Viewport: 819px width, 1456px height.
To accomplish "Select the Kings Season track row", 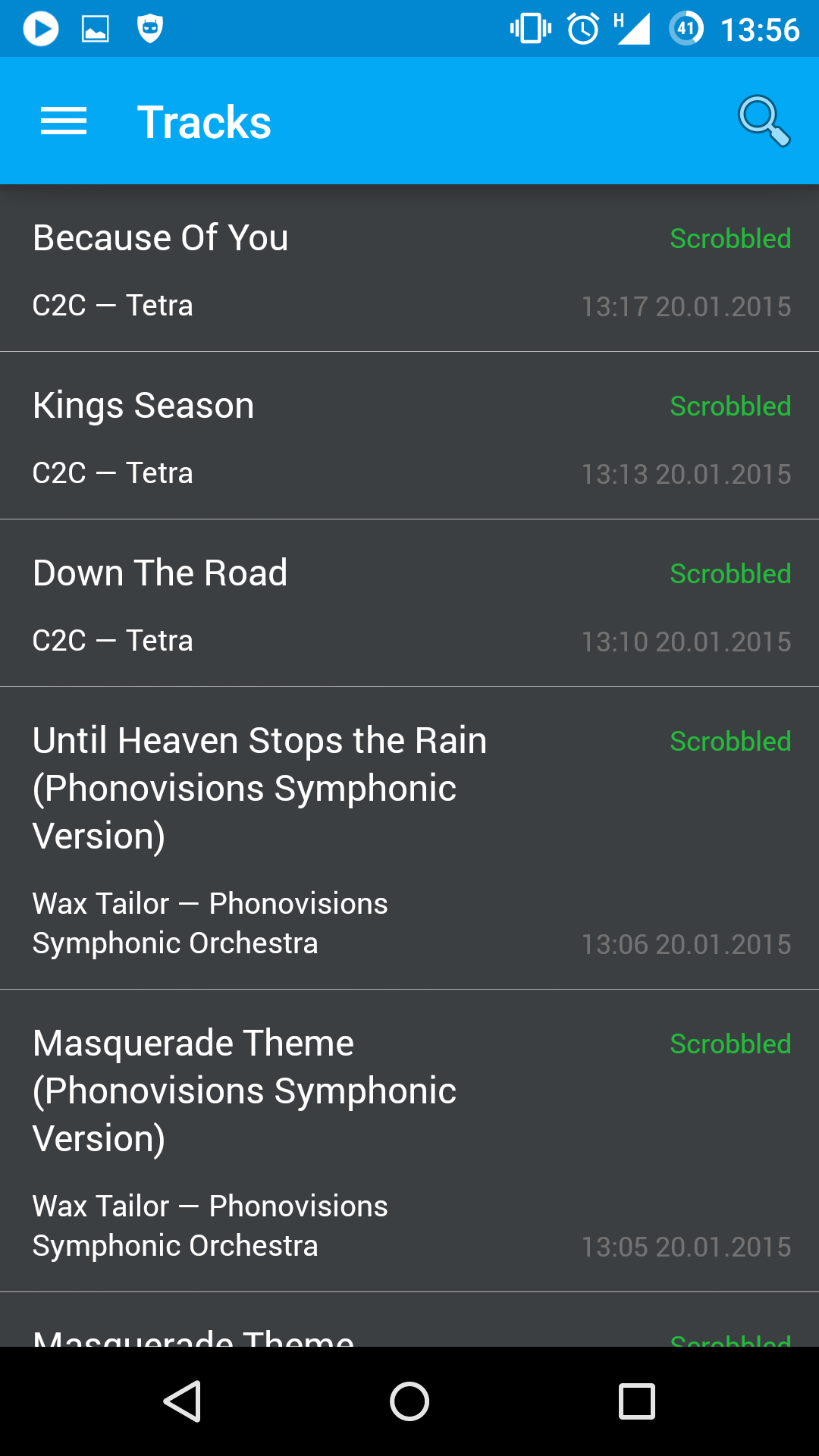I will (409, 436).
